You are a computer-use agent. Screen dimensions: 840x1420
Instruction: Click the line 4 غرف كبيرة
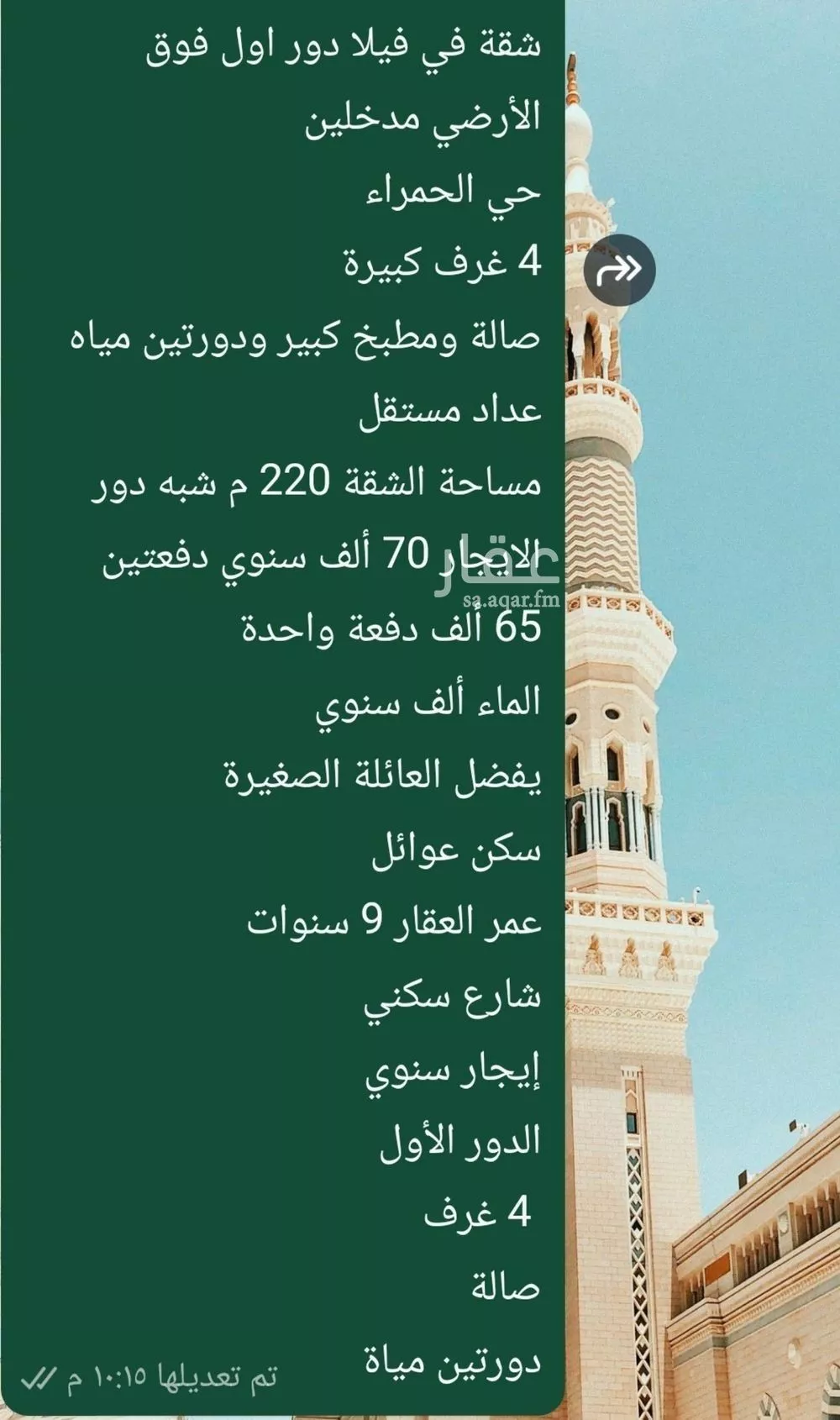point(444,261)
